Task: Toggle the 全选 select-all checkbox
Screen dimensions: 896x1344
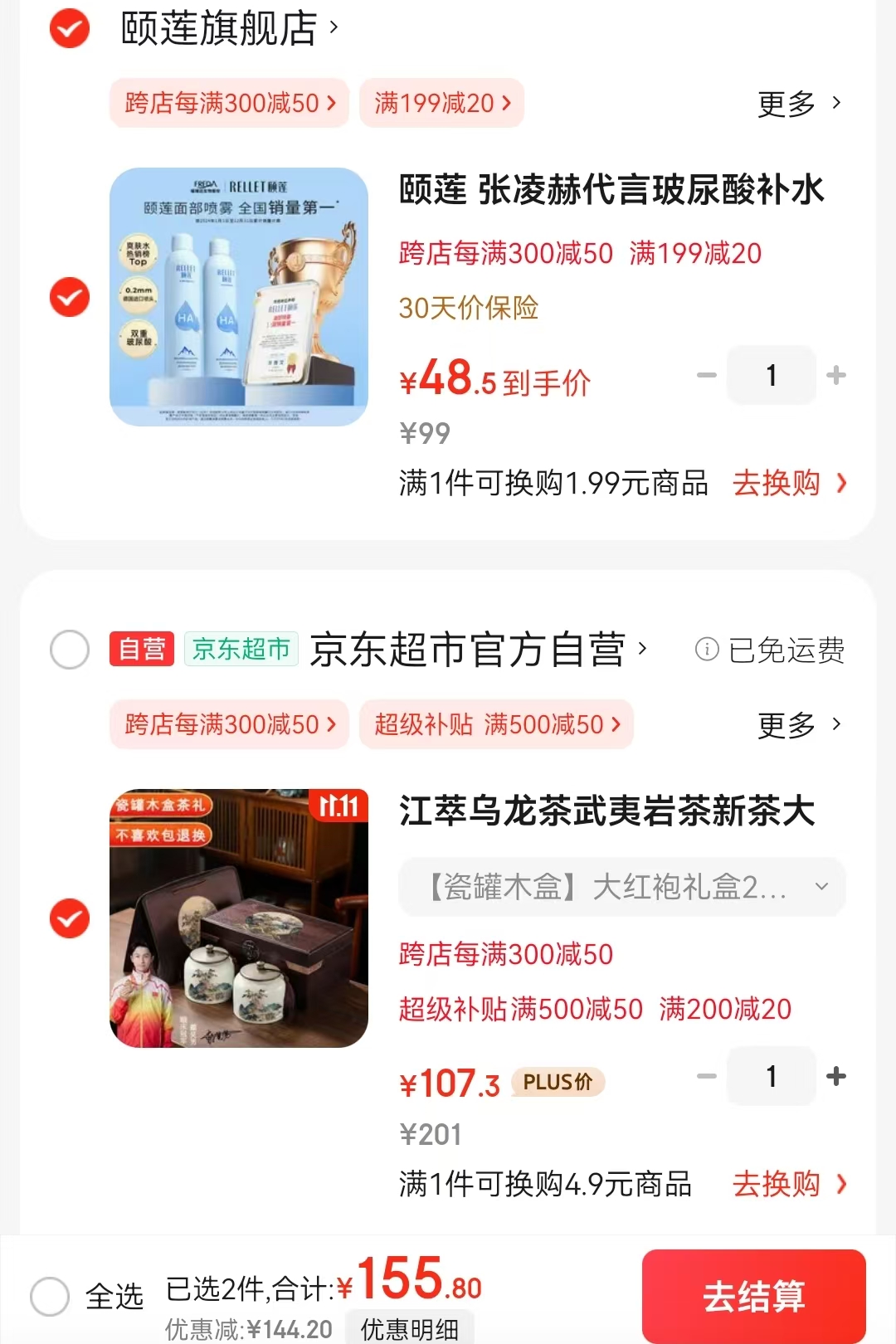Action: [x=50, y=1296]
